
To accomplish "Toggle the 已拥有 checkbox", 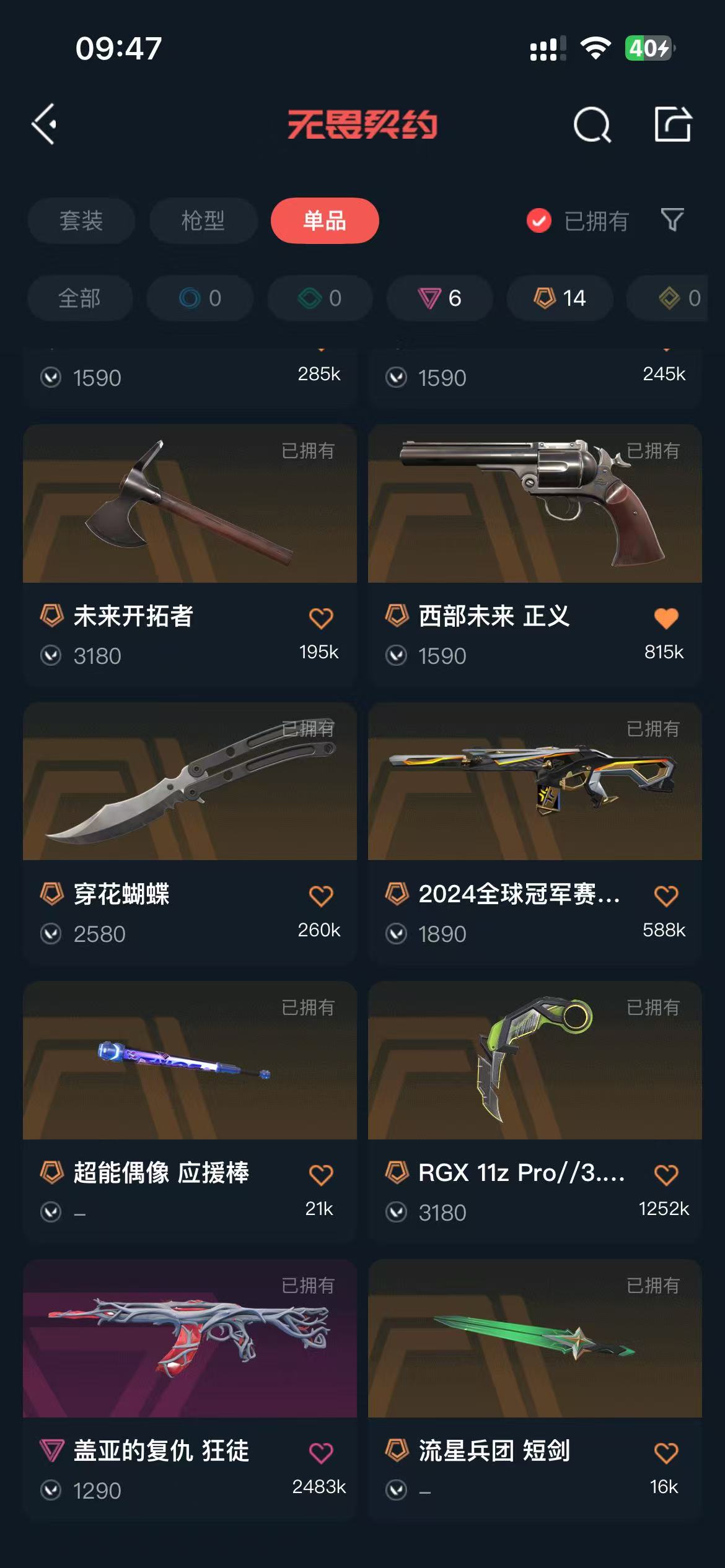I will [539, 220].
